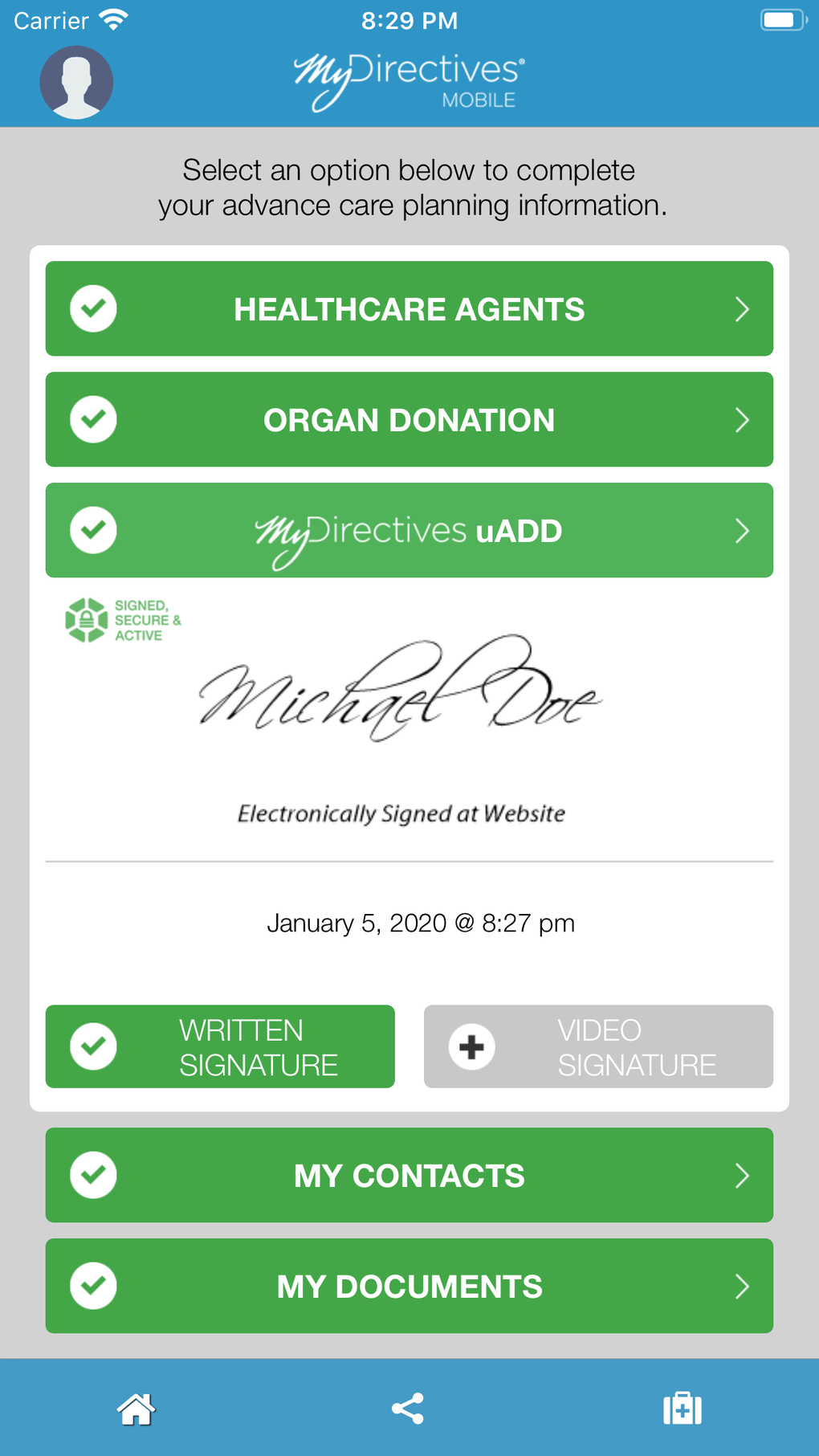
Task: Open Healthcare Agents section
Action: click(409, 308)
